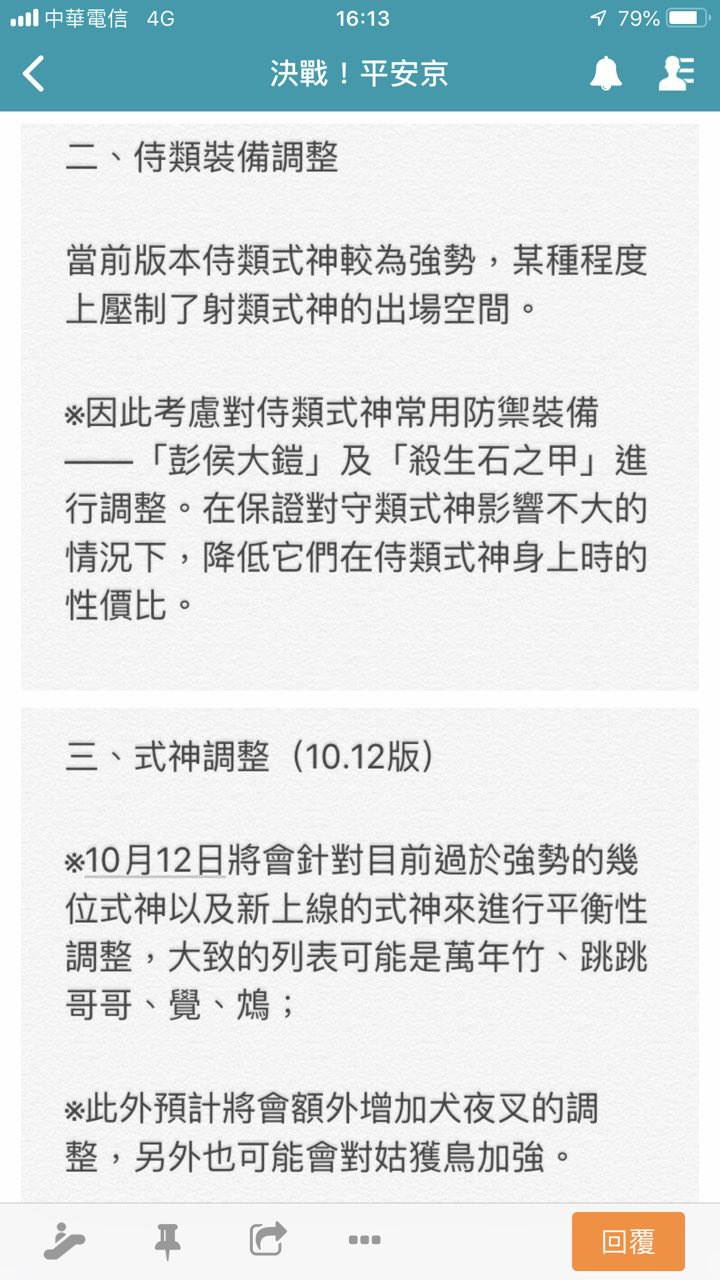Viewport: 720px width, 1280px height.
Task: Go back using the top-left arrow
Action: point(34,74)
